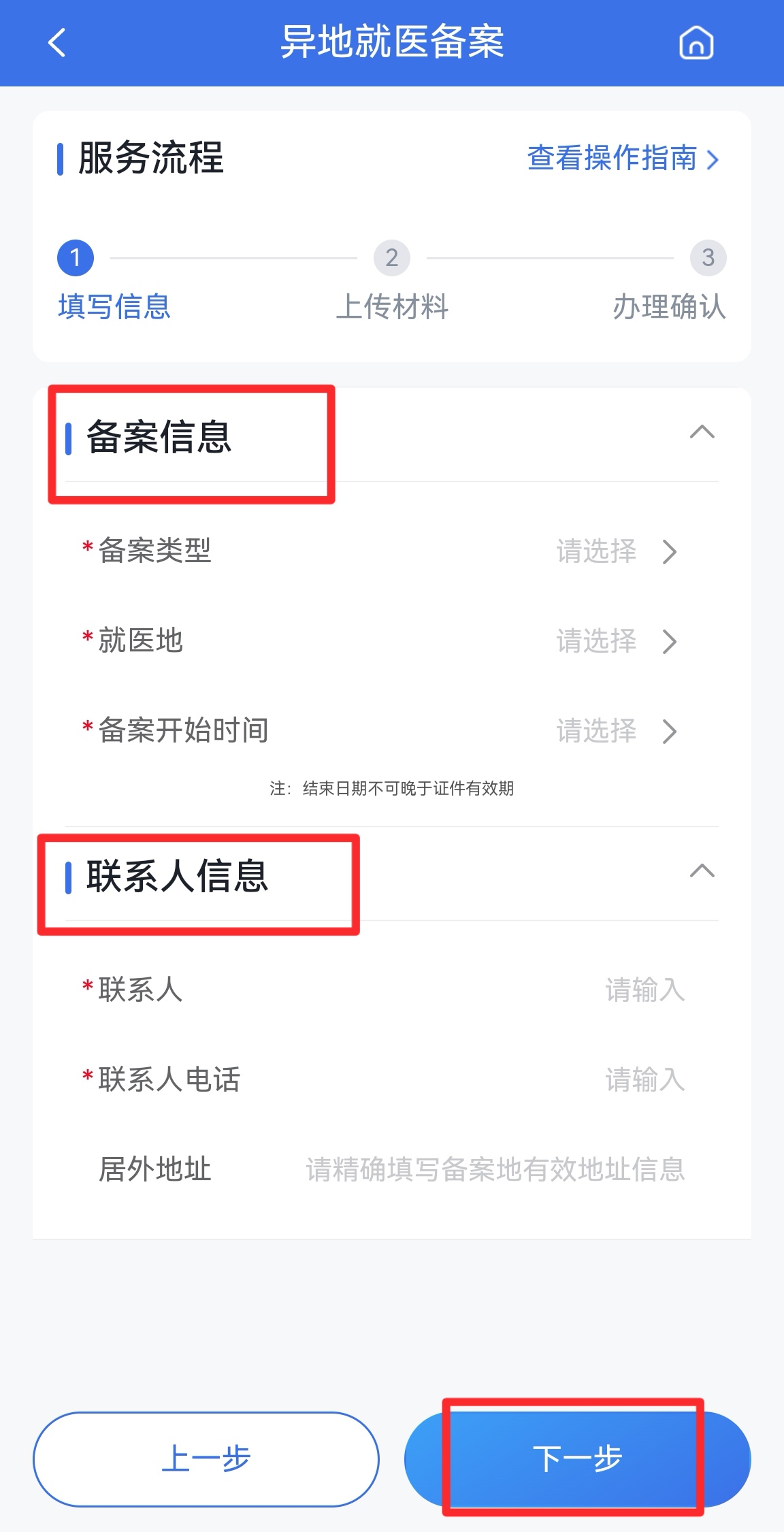784x1532 pixels.
Task: Tap the 联系人 name field
Action: 392,990
